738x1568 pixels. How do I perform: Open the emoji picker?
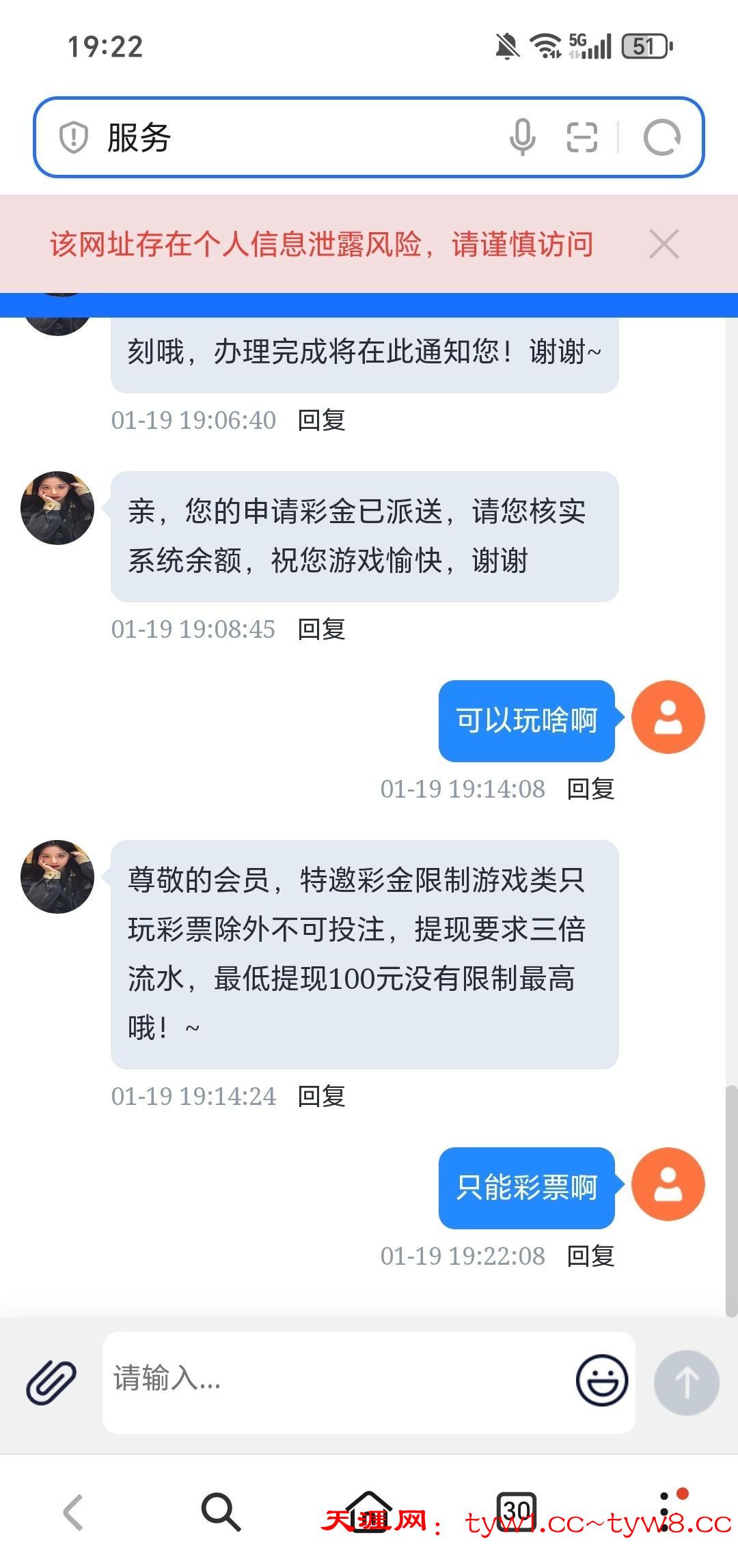601,1381
